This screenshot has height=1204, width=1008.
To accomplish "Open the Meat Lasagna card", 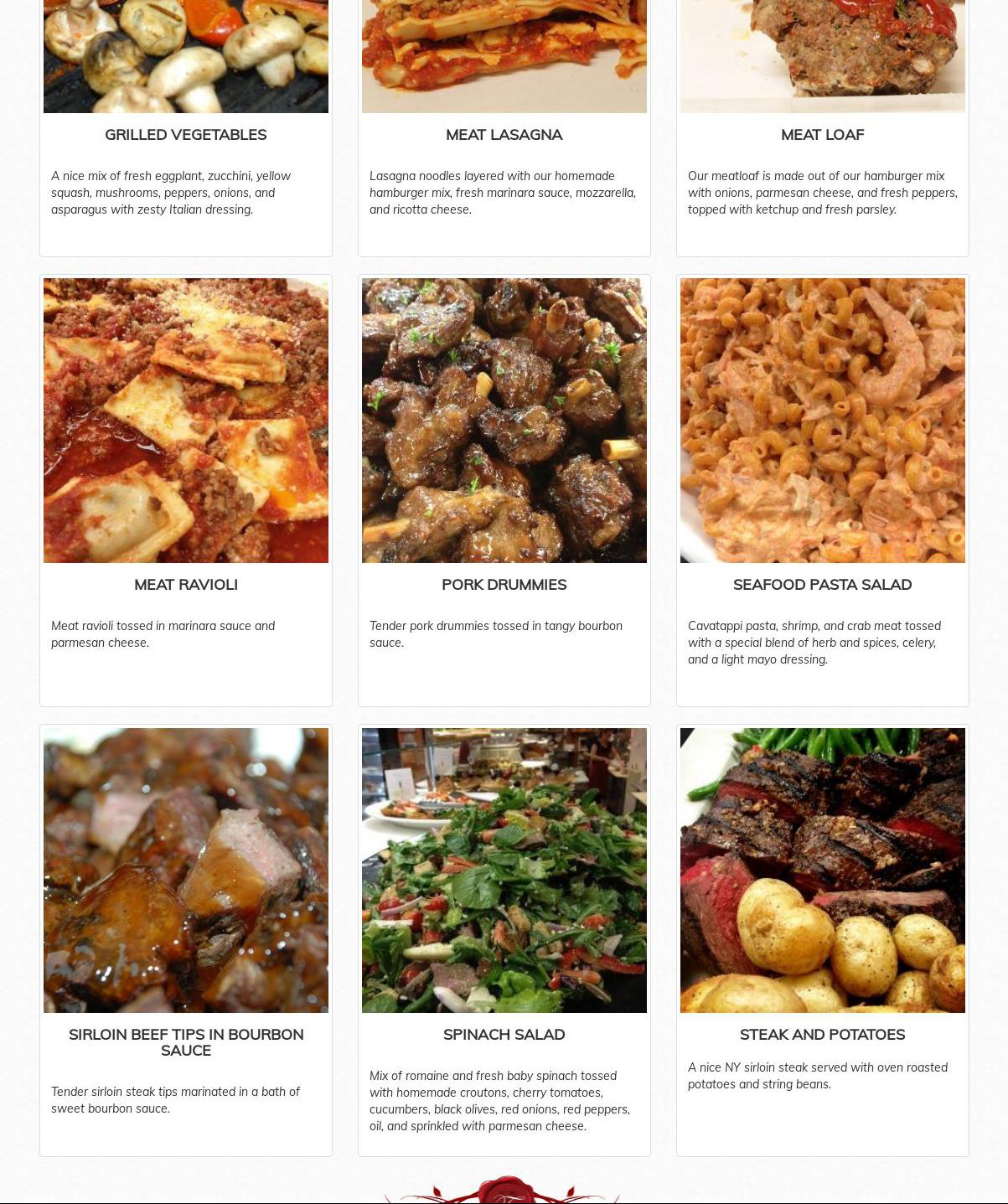I will 504,135.
